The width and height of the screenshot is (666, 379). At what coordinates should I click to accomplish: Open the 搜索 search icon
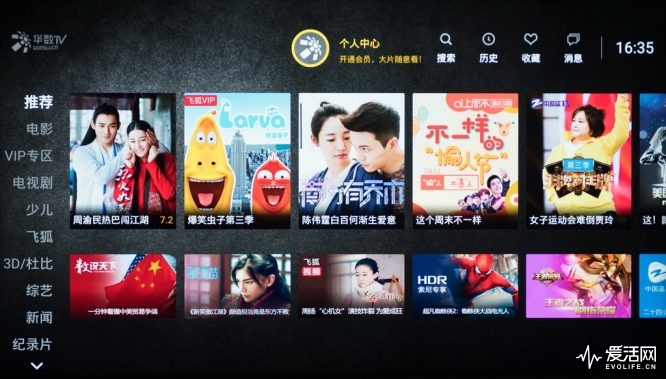click(x=446, y=48)
